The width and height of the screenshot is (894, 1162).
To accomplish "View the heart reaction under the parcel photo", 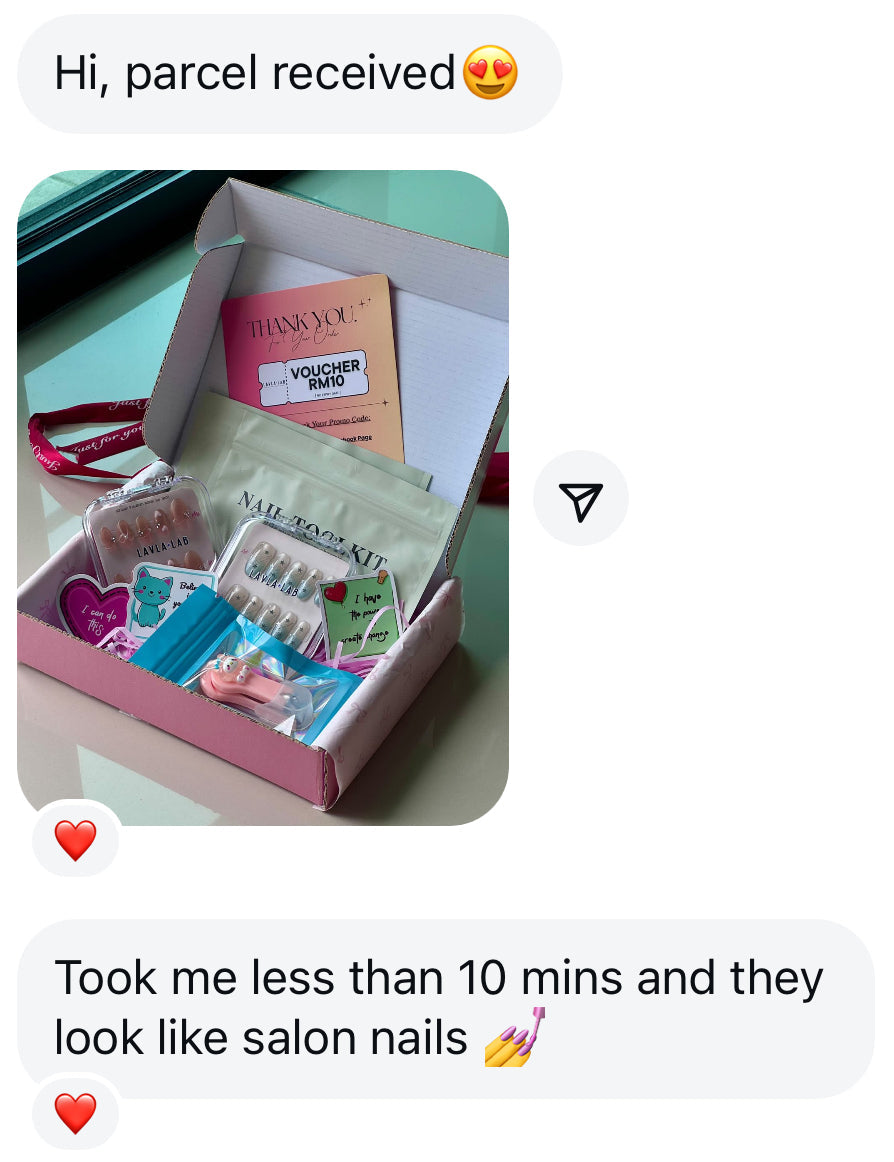I will (x=76, y=840).
